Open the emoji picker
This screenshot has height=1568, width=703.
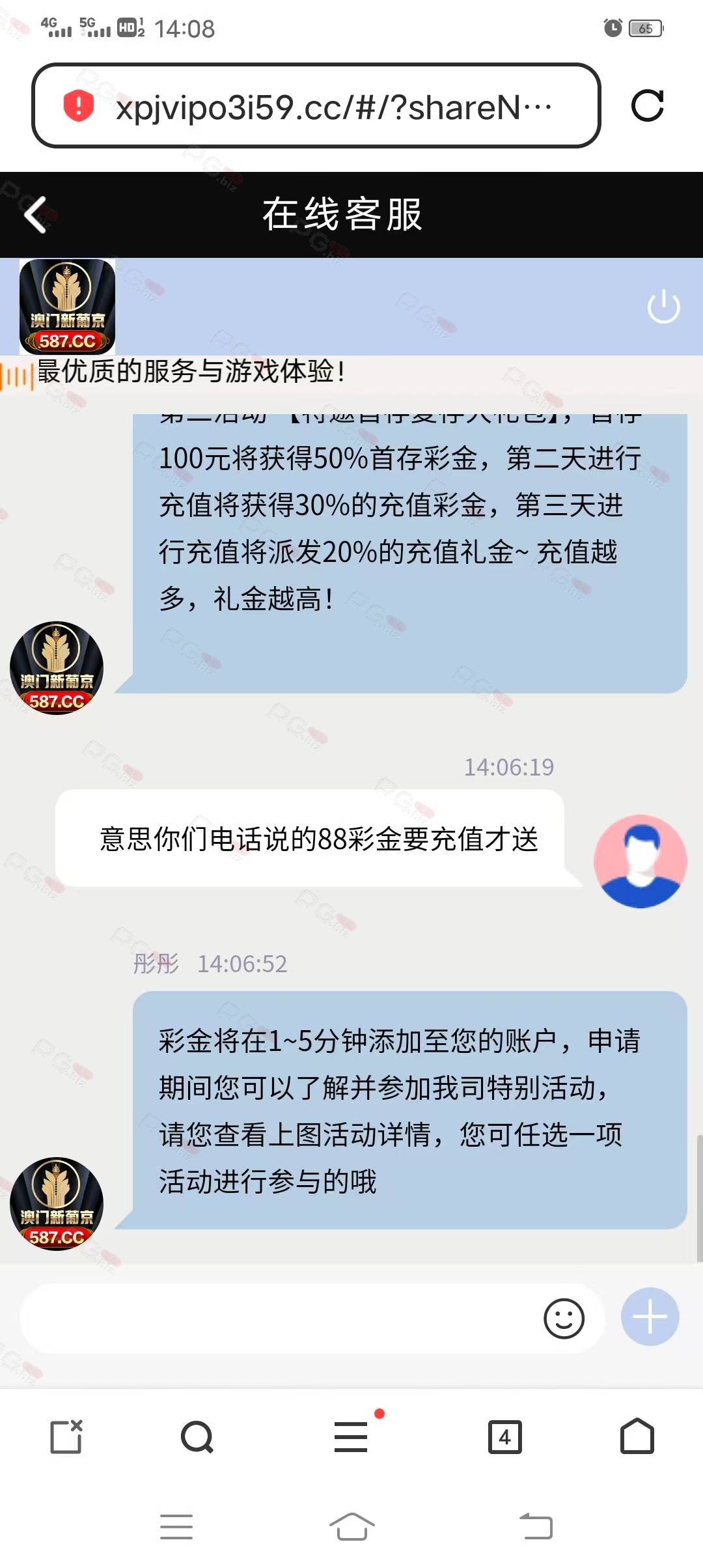564,1319
